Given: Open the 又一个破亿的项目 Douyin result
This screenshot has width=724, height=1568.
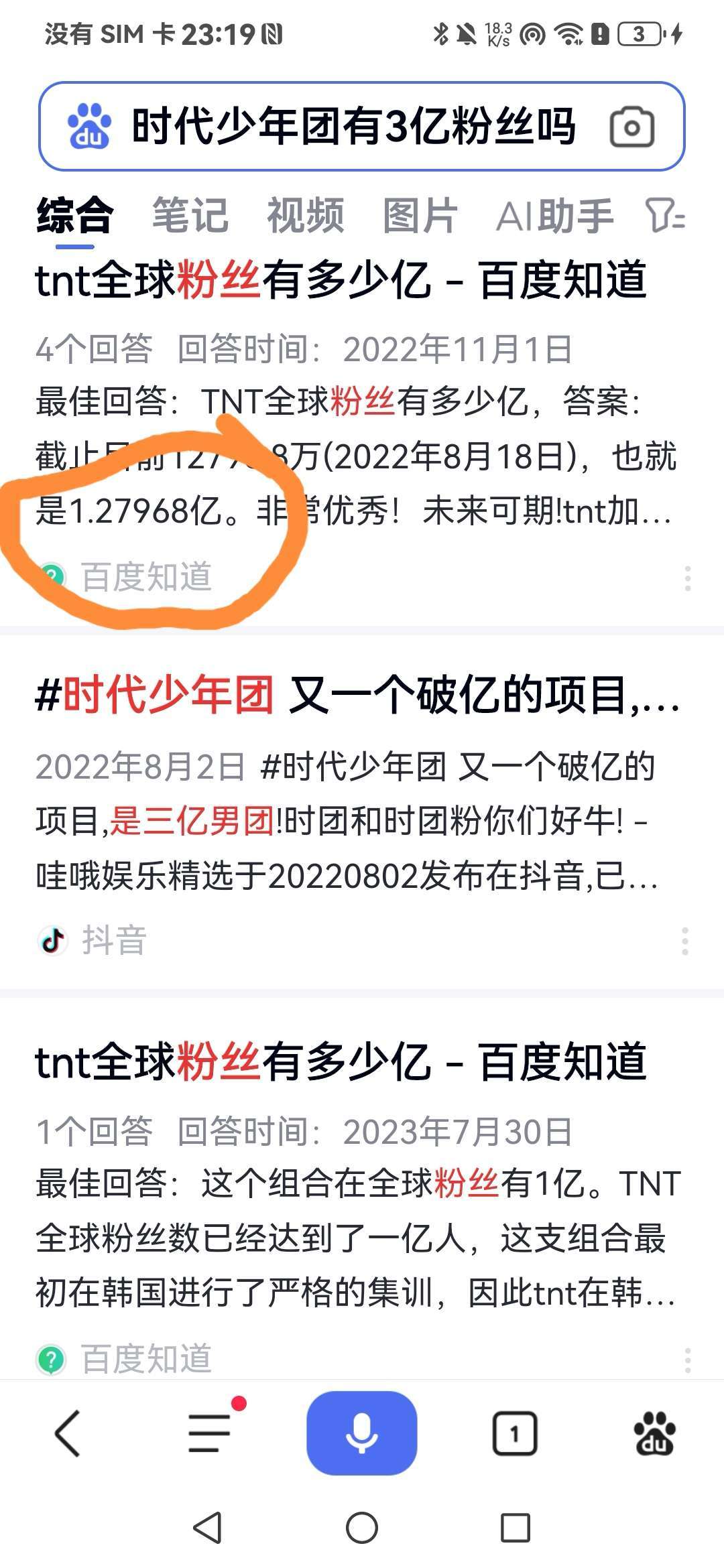Looking at the screenshot, I should point(357,695).
